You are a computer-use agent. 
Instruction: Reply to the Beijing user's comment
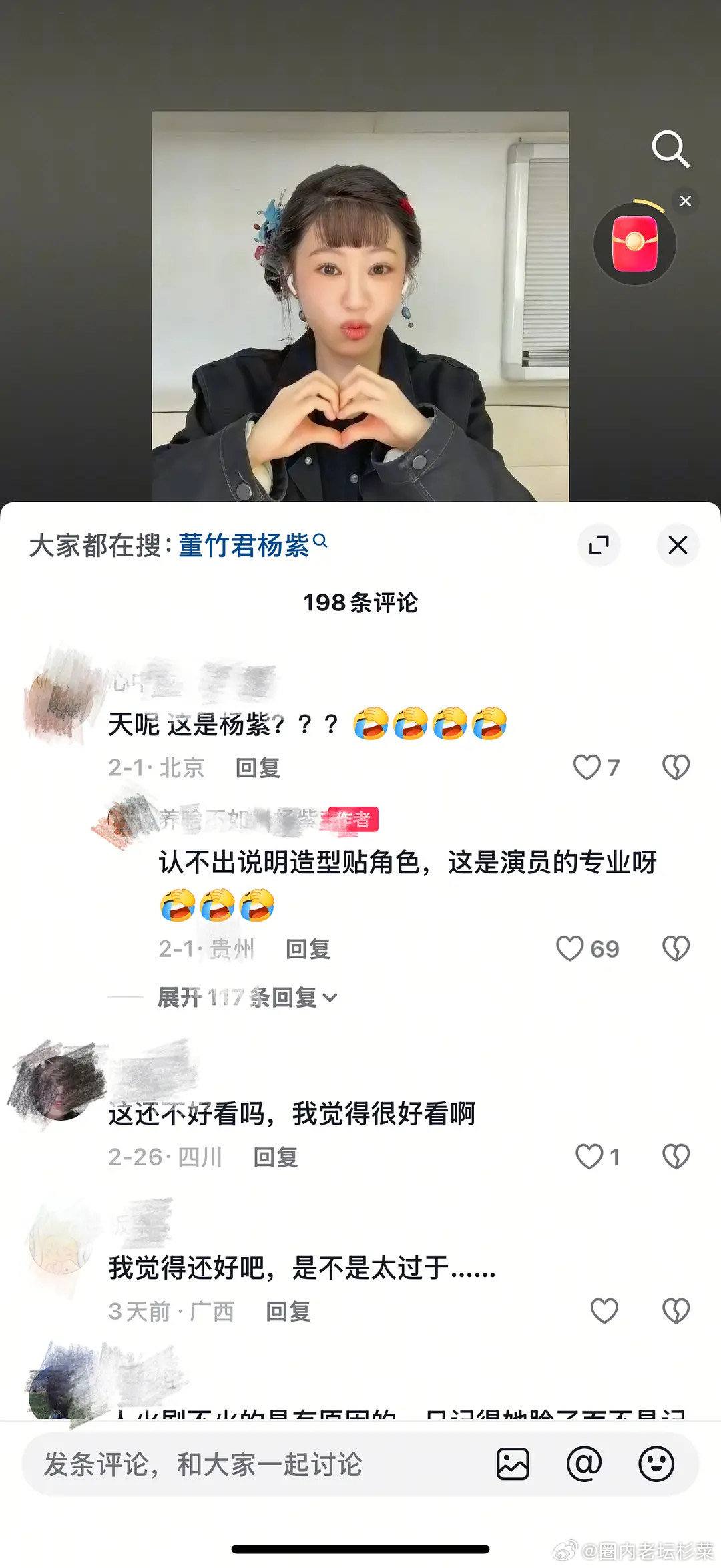[x=259, y=769]
